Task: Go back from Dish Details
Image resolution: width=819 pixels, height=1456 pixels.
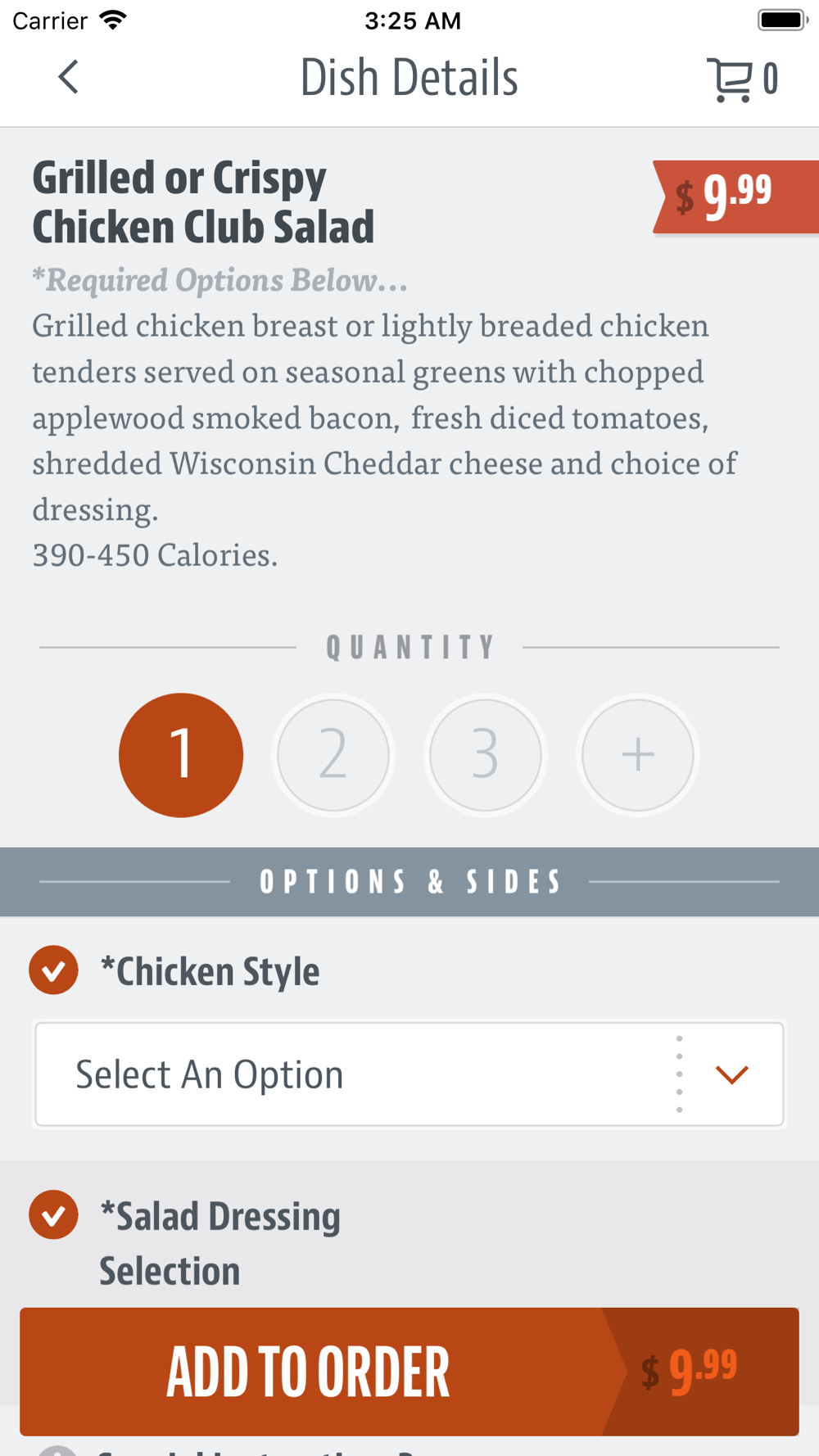Action: tap(69, 78)
